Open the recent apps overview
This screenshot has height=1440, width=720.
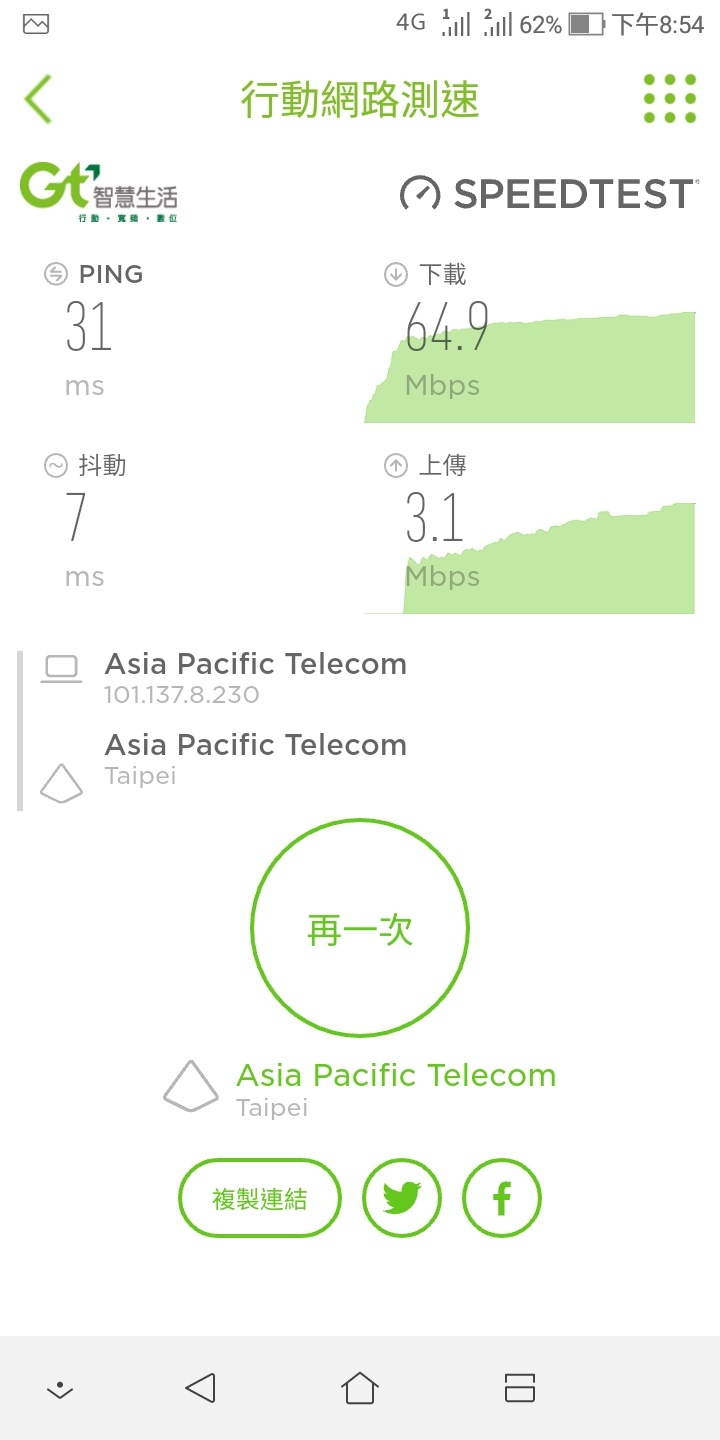tap(520, 1388)
